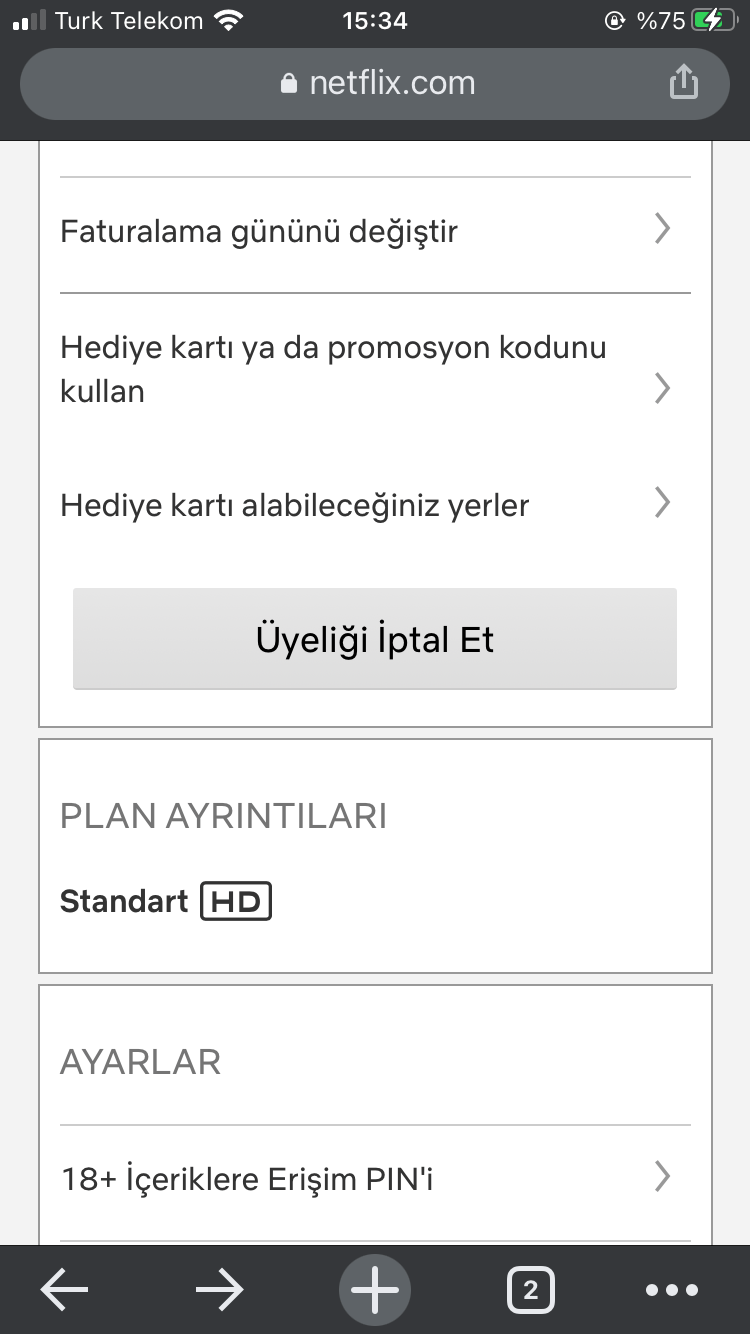Tap the netflix.com address bar
The width and height of the screenshot is (750, 1334).
(393, 83)
